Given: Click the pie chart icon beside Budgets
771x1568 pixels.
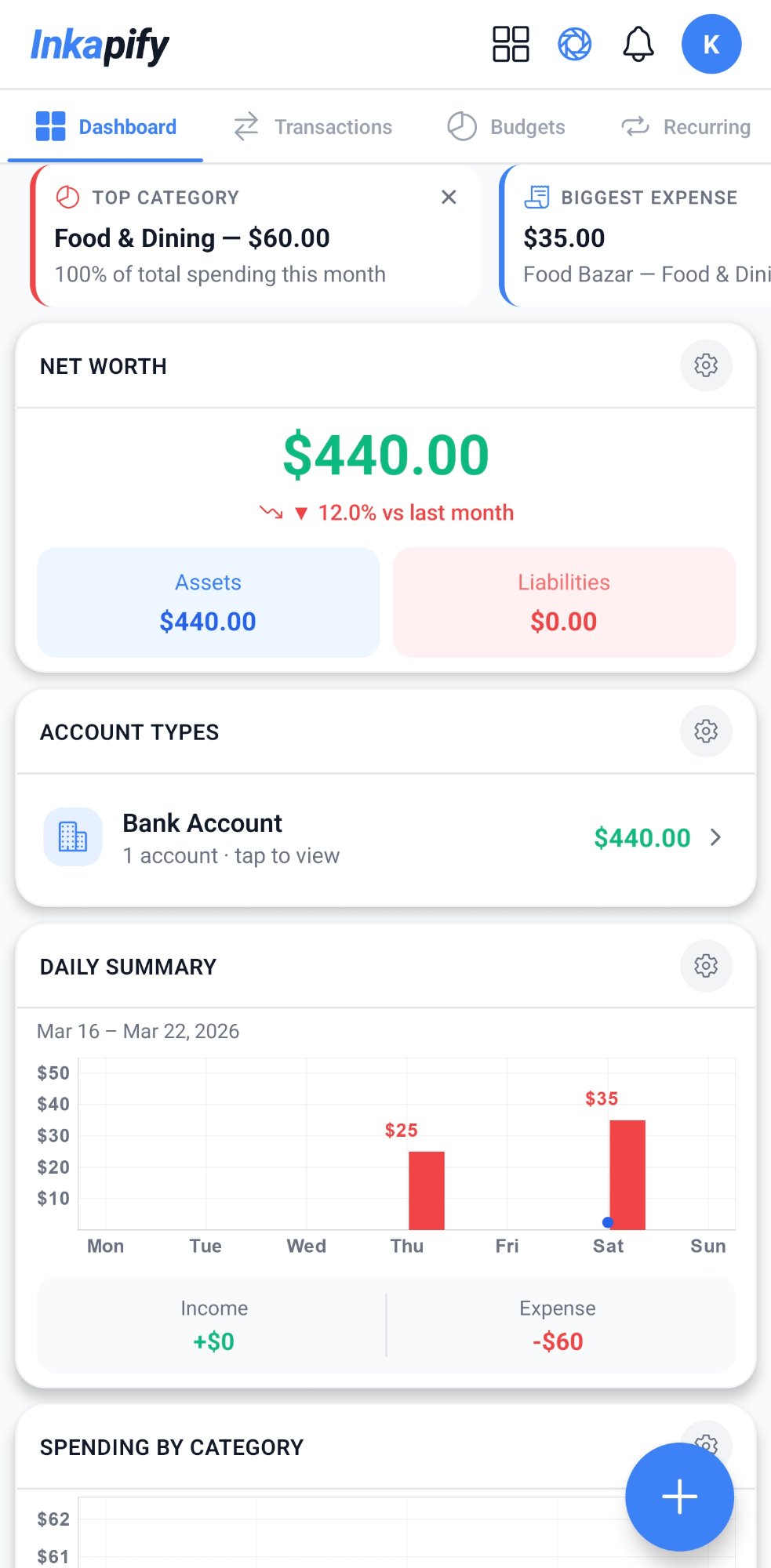Looking at the screenshot, I should (462, 126).
